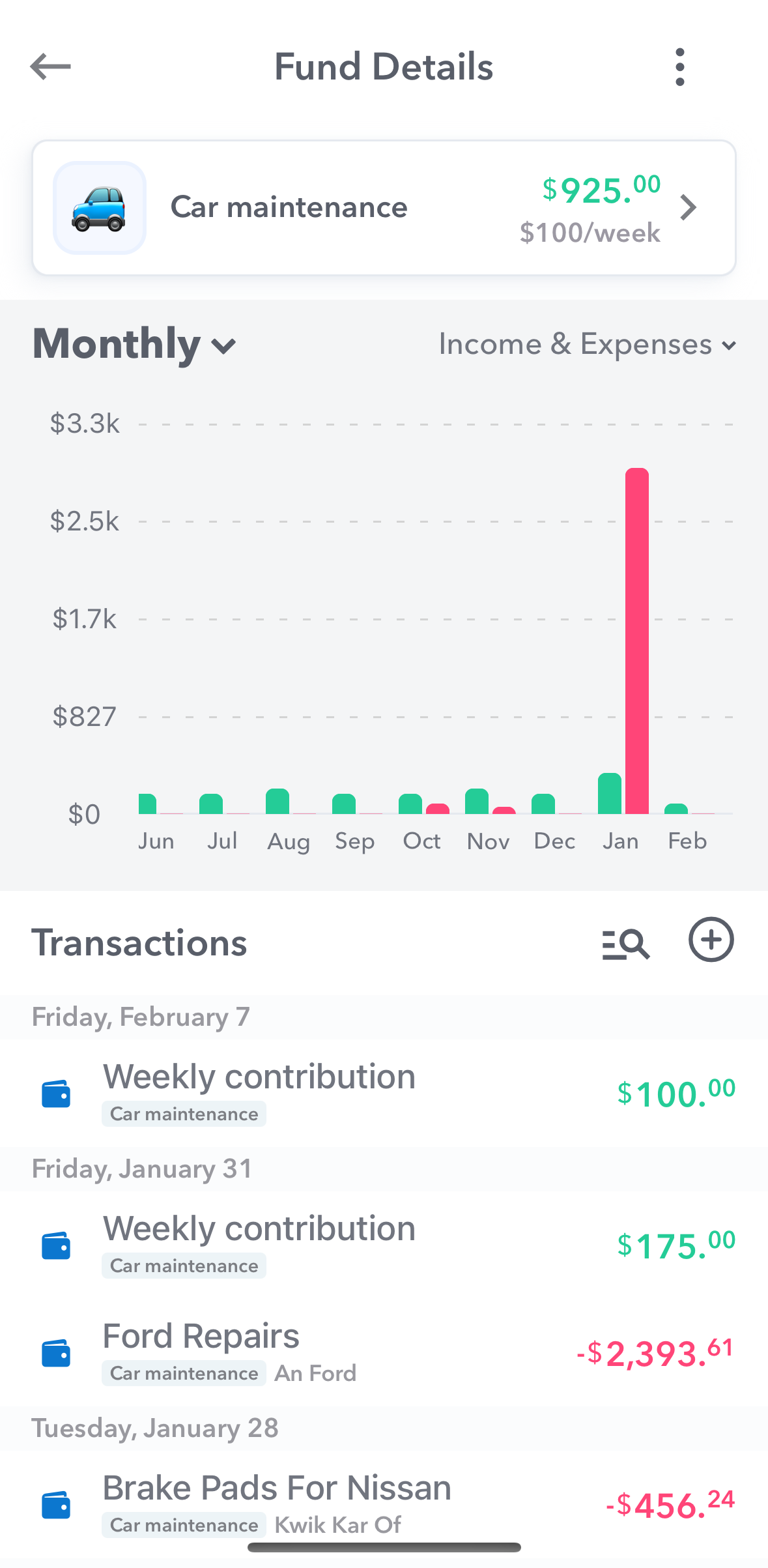Tap the wallet icon beside February 7 contribution
The height and width of the screenshot is (1568, 768).
[x=56, y=1093]
